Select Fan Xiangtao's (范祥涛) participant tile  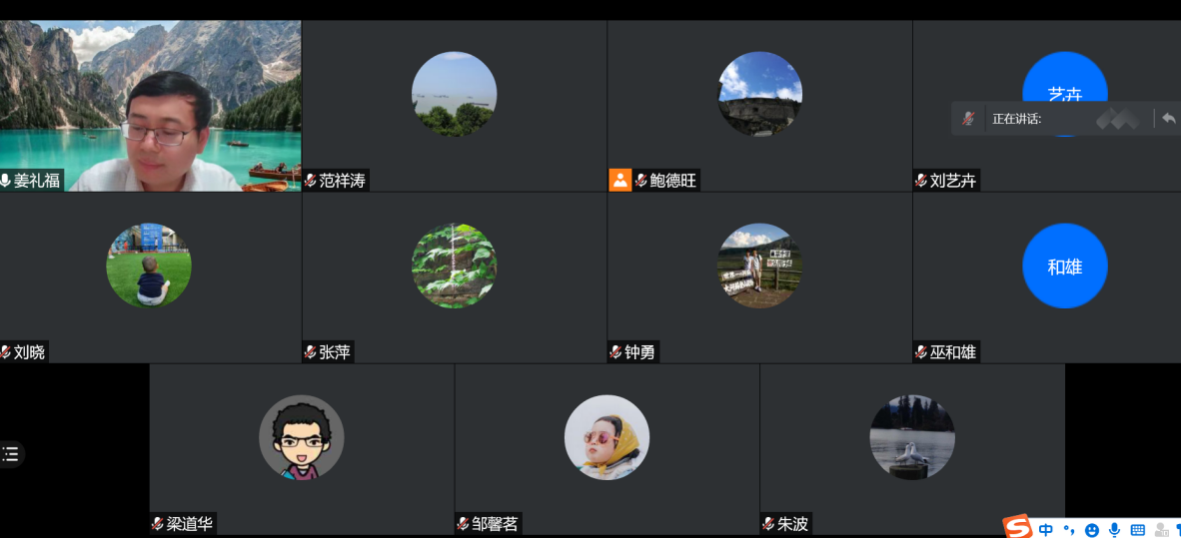454,105
